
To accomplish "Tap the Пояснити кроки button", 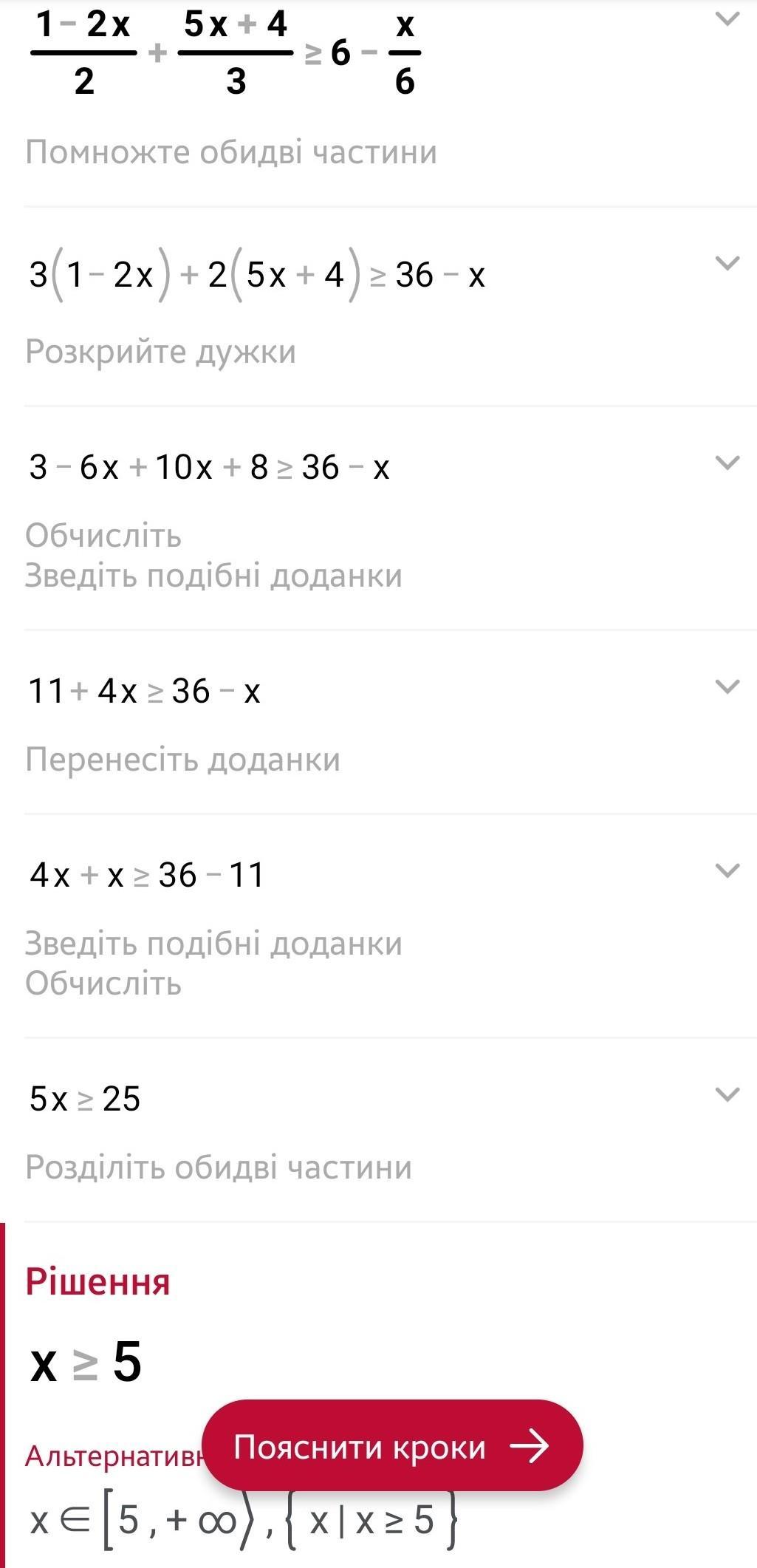I will (x=391, y=1446).
